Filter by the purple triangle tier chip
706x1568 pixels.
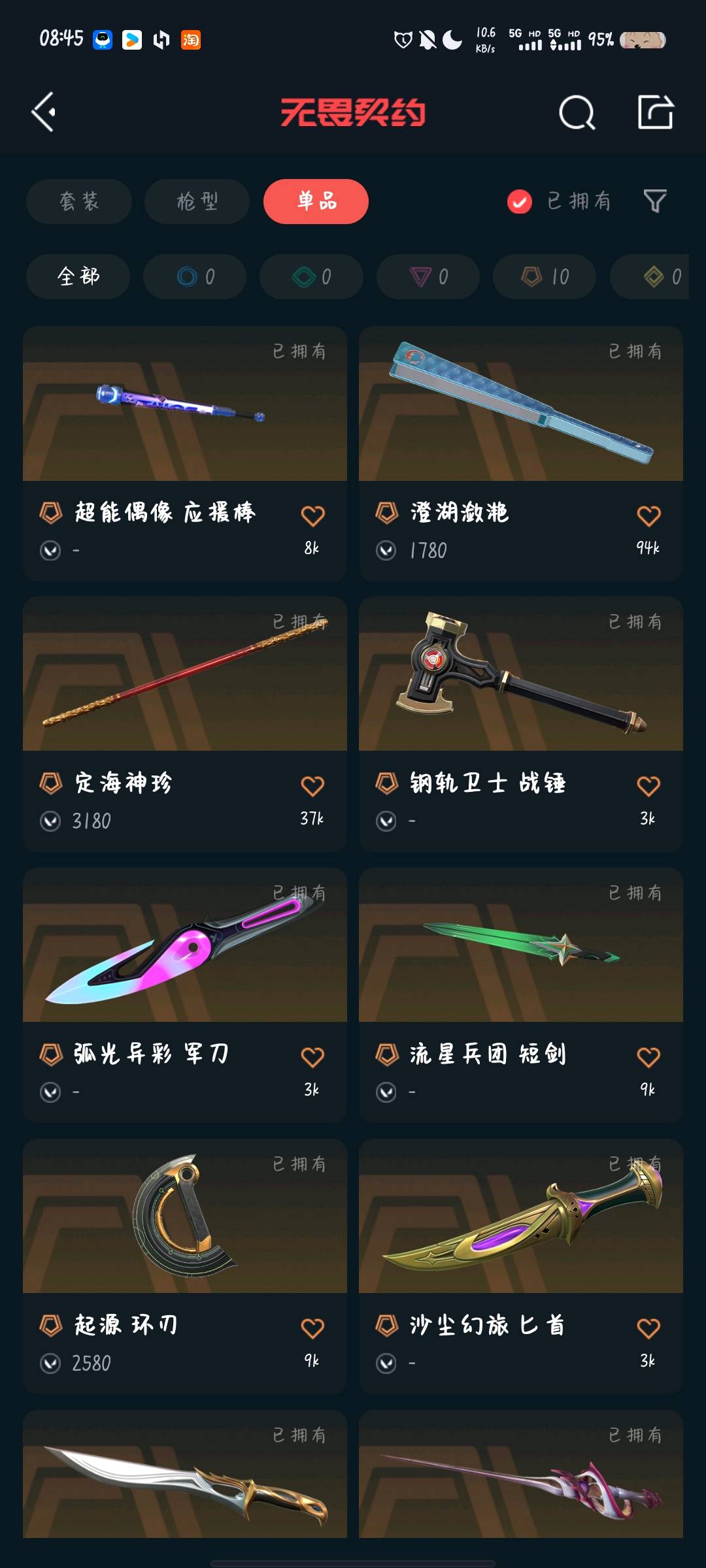point(428,276)
